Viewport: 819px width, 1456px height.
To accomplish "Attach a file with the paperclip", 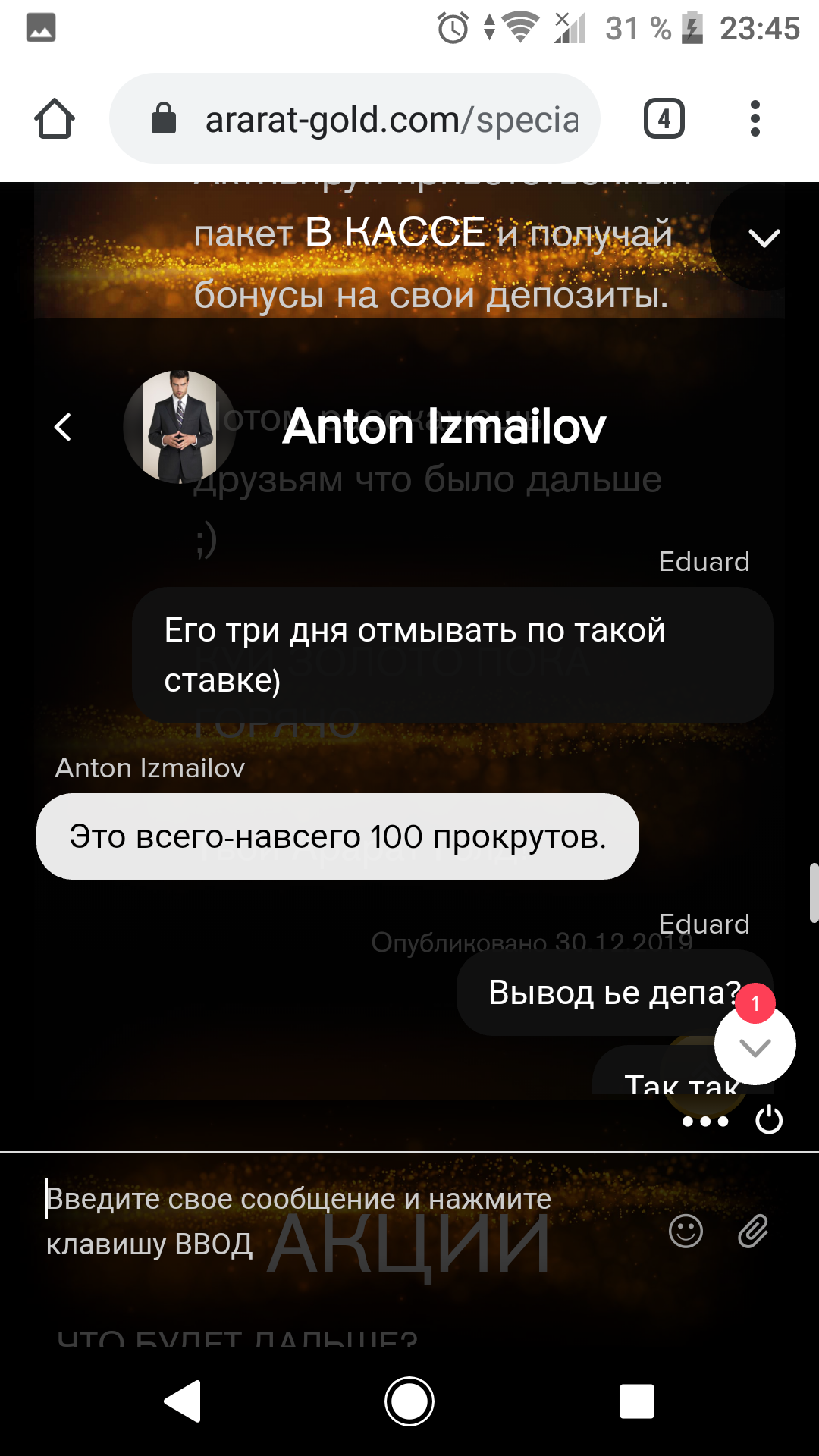I will click(x=753, y=1231).
